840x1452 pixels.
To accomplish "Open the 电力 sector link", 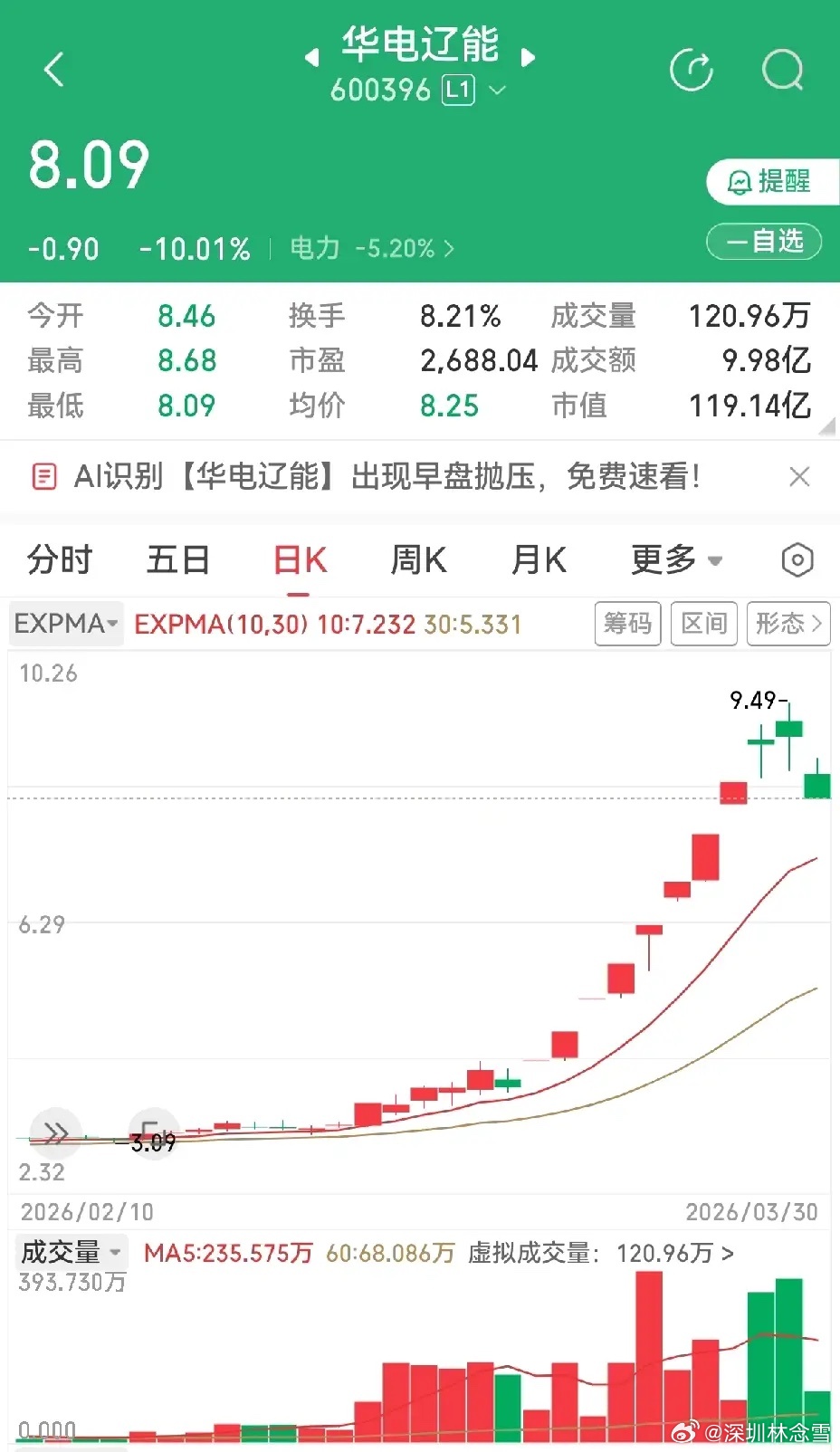I will pyautogui.click(x=371, y=248).
